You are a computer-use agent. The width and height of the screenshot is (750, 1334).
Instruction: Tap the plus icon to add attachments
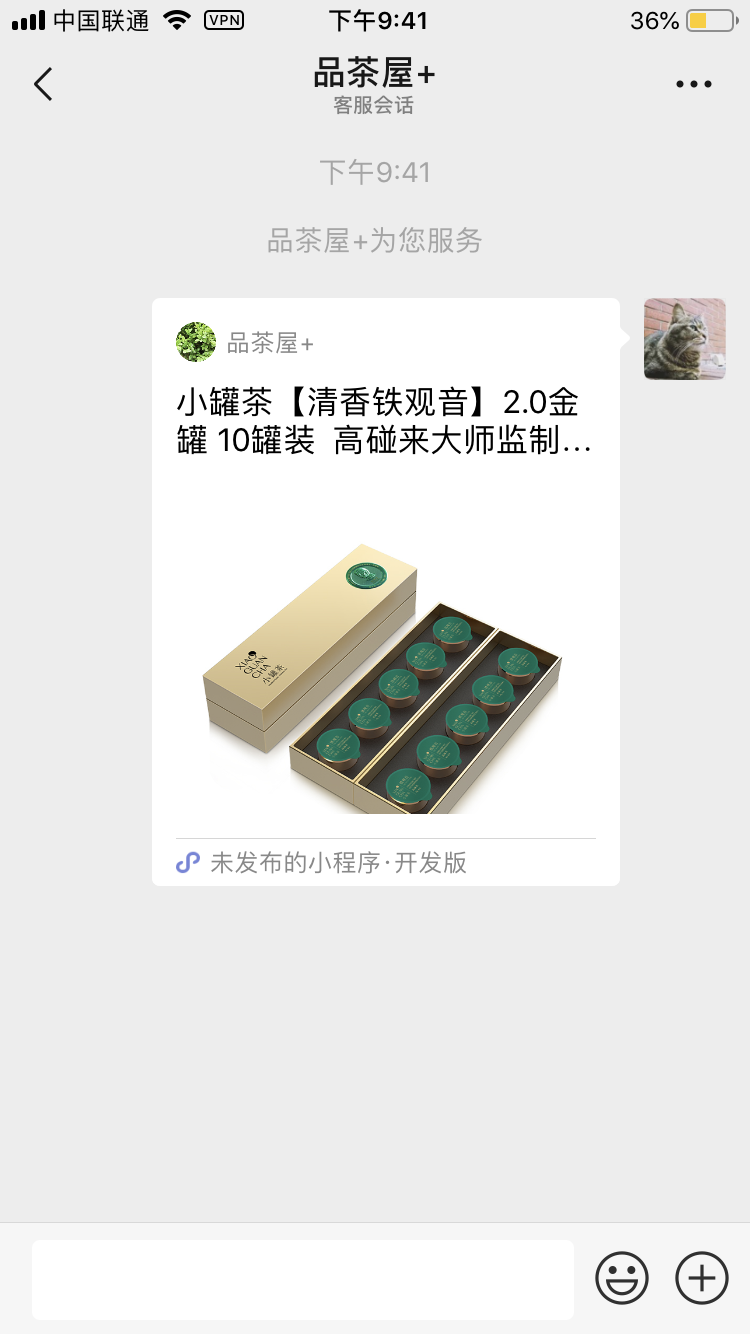coord(701,1277)
